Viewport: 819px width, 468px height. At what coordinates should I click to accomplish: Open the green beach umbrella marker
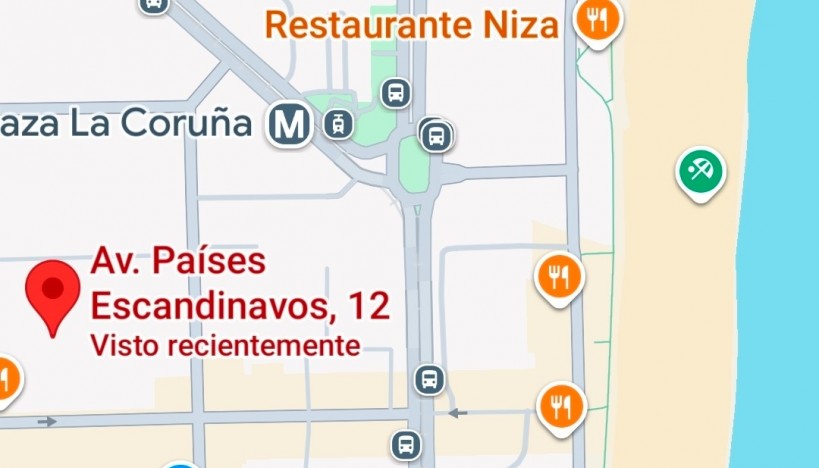[700, 172]
